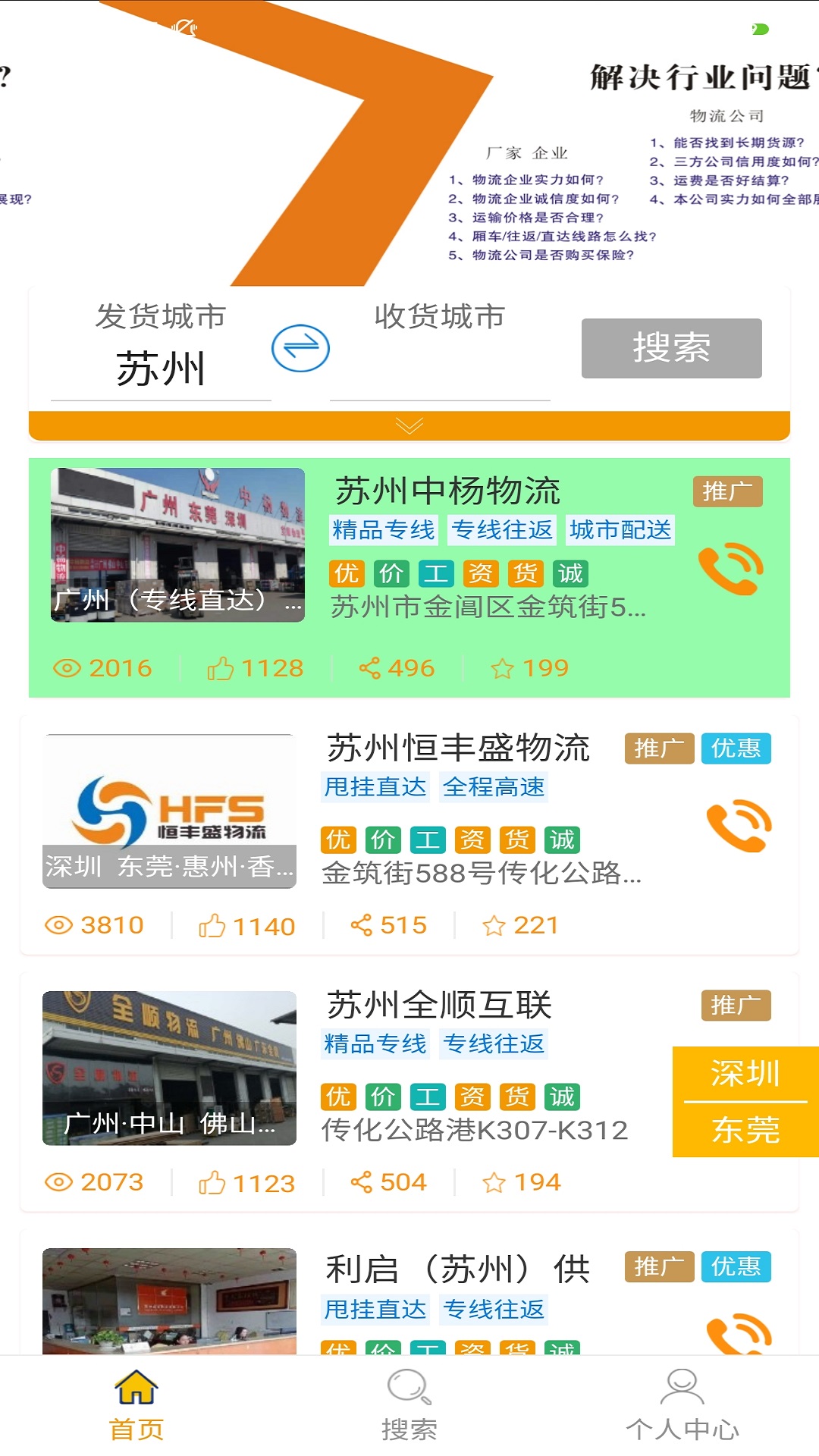Call 苏州恒丰盛物流 with the phone icon

738,826
